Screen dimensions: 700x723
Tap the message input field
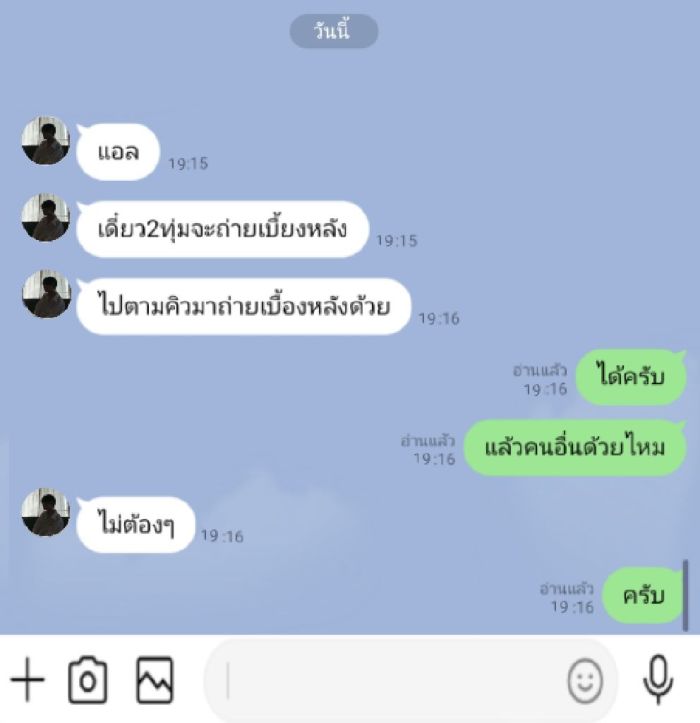tap(390, 682)
